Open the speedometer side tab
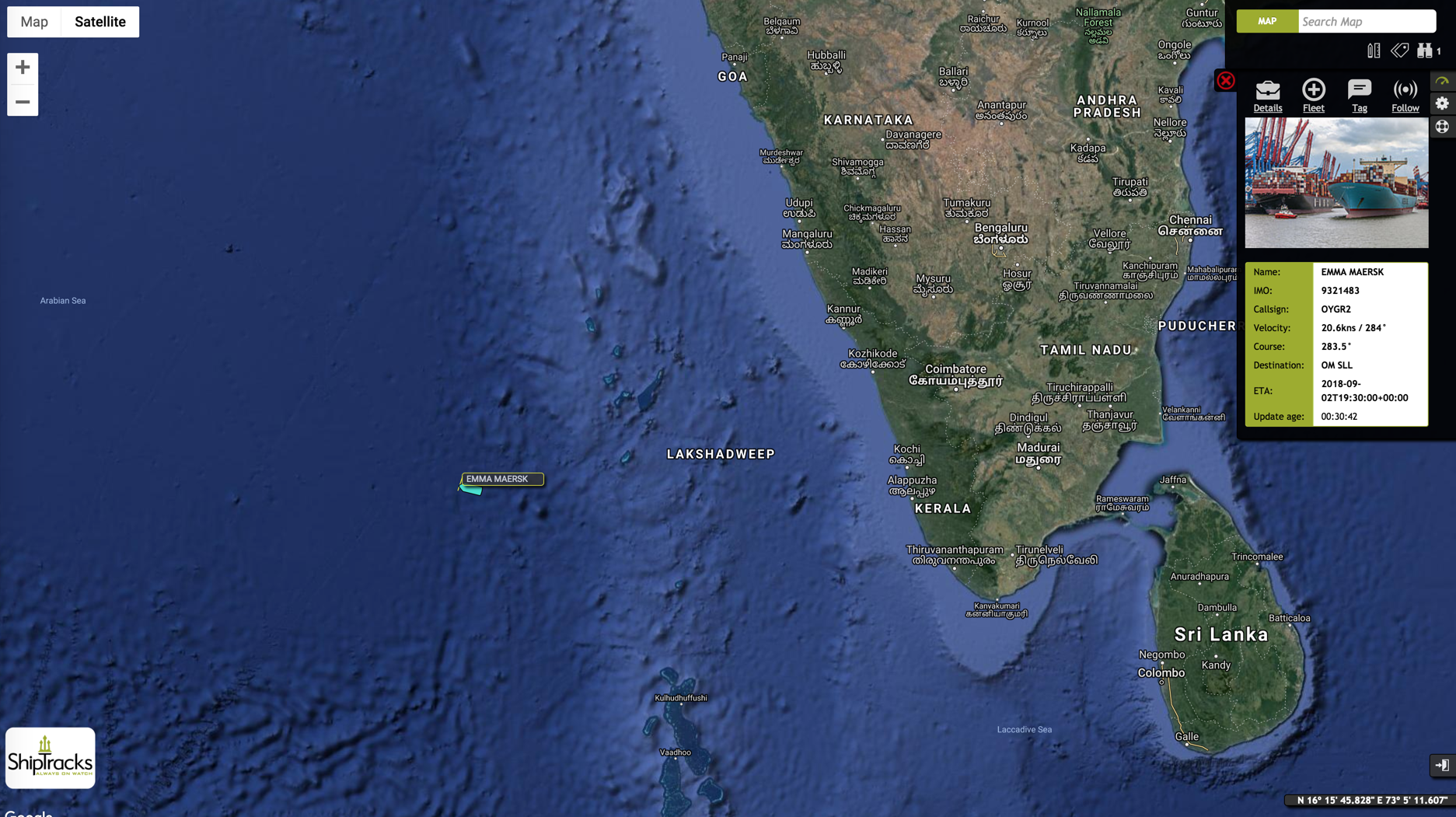Viewport: 1456px width, 817px height. point(1442,81)
